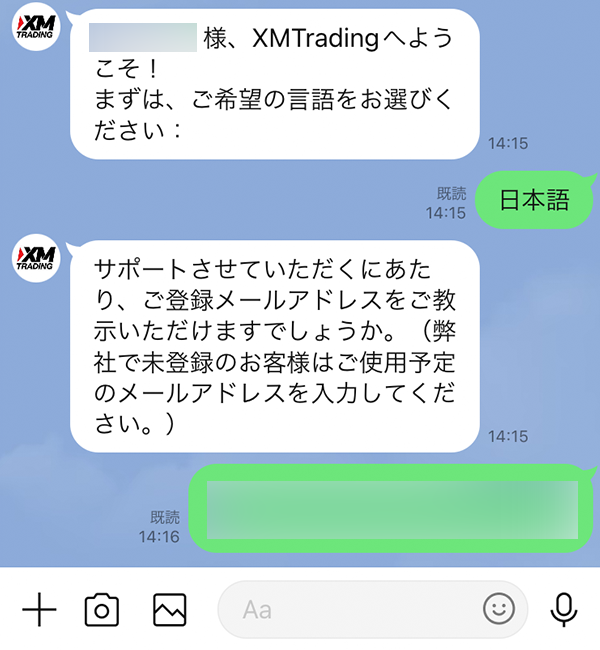Focus the Aa message input field
The width and height of the screenshot is (600, 650).
pos(350,609)
